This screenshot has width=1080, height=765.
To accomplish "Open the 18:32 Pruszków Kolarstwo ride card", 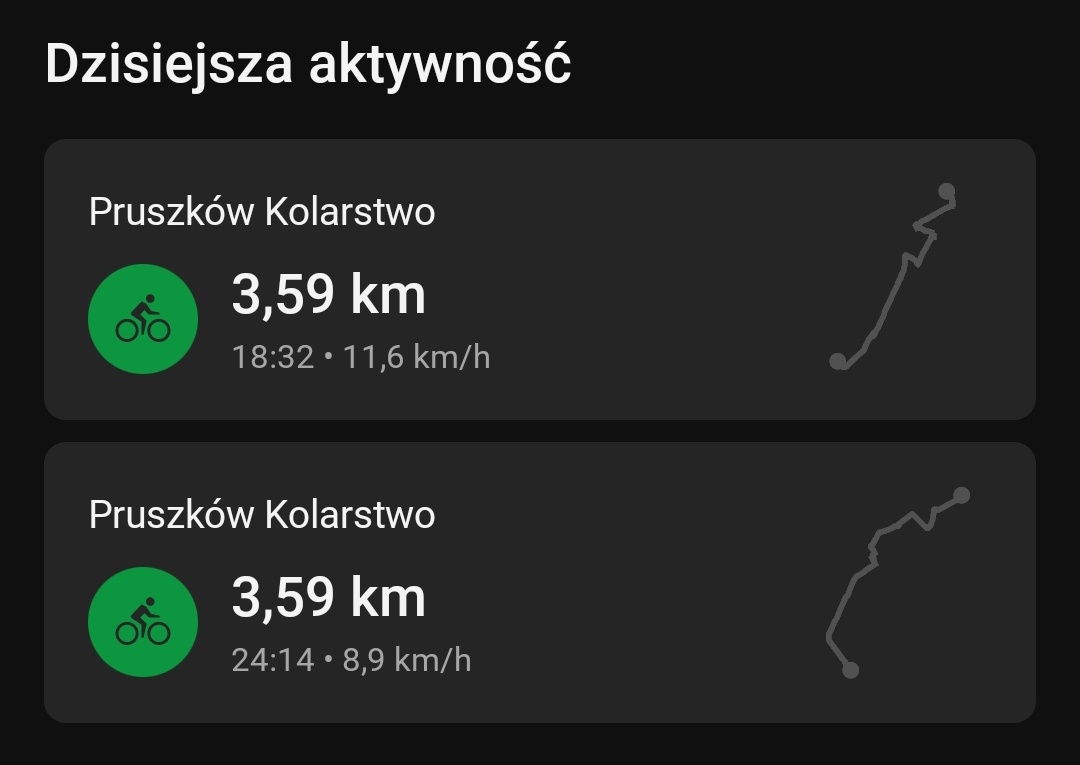I will tap(540, 279).
